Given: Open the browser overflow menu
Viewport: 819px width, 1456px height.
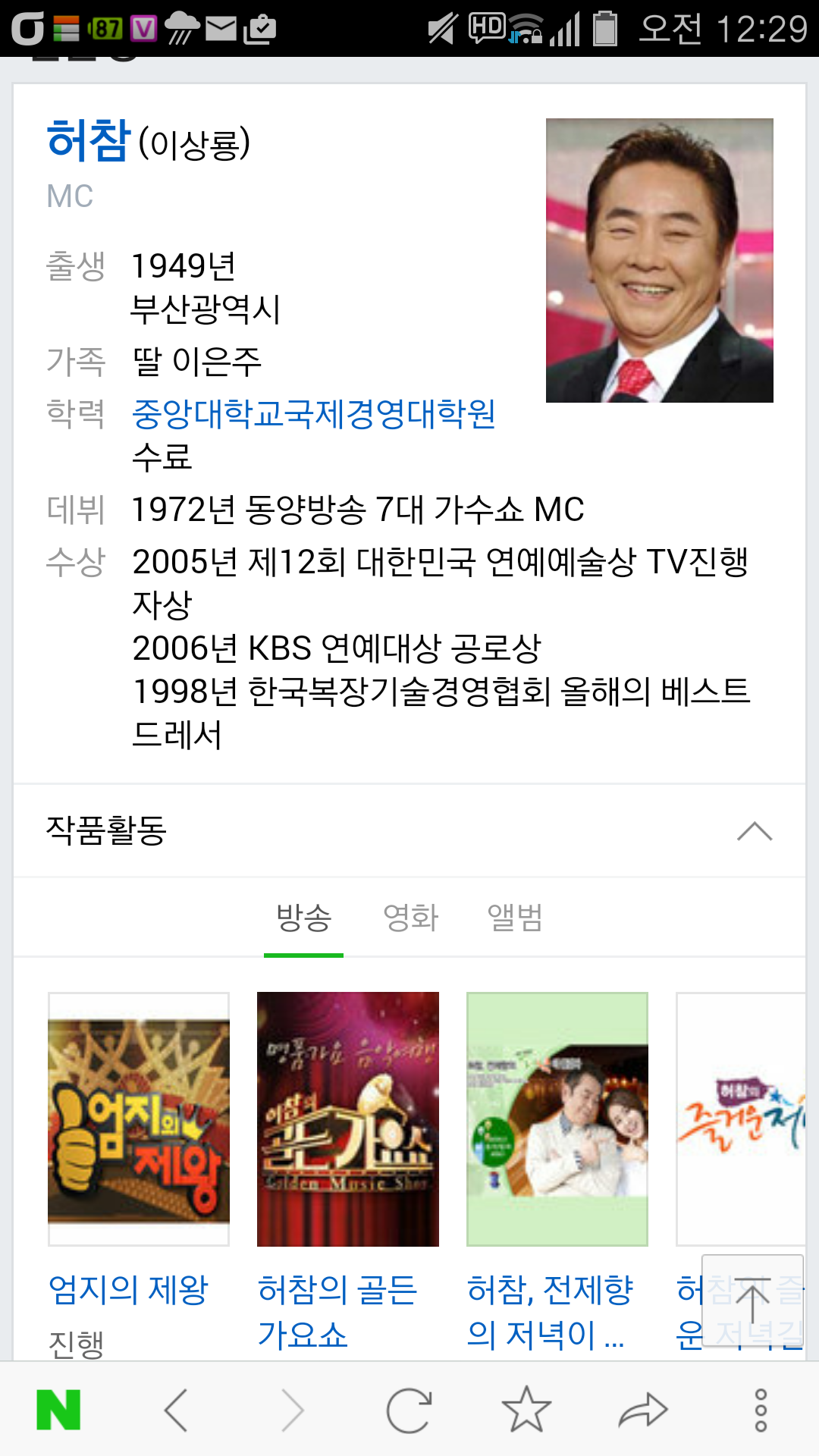Looking at the screenshot, I should coord(761,1410).
